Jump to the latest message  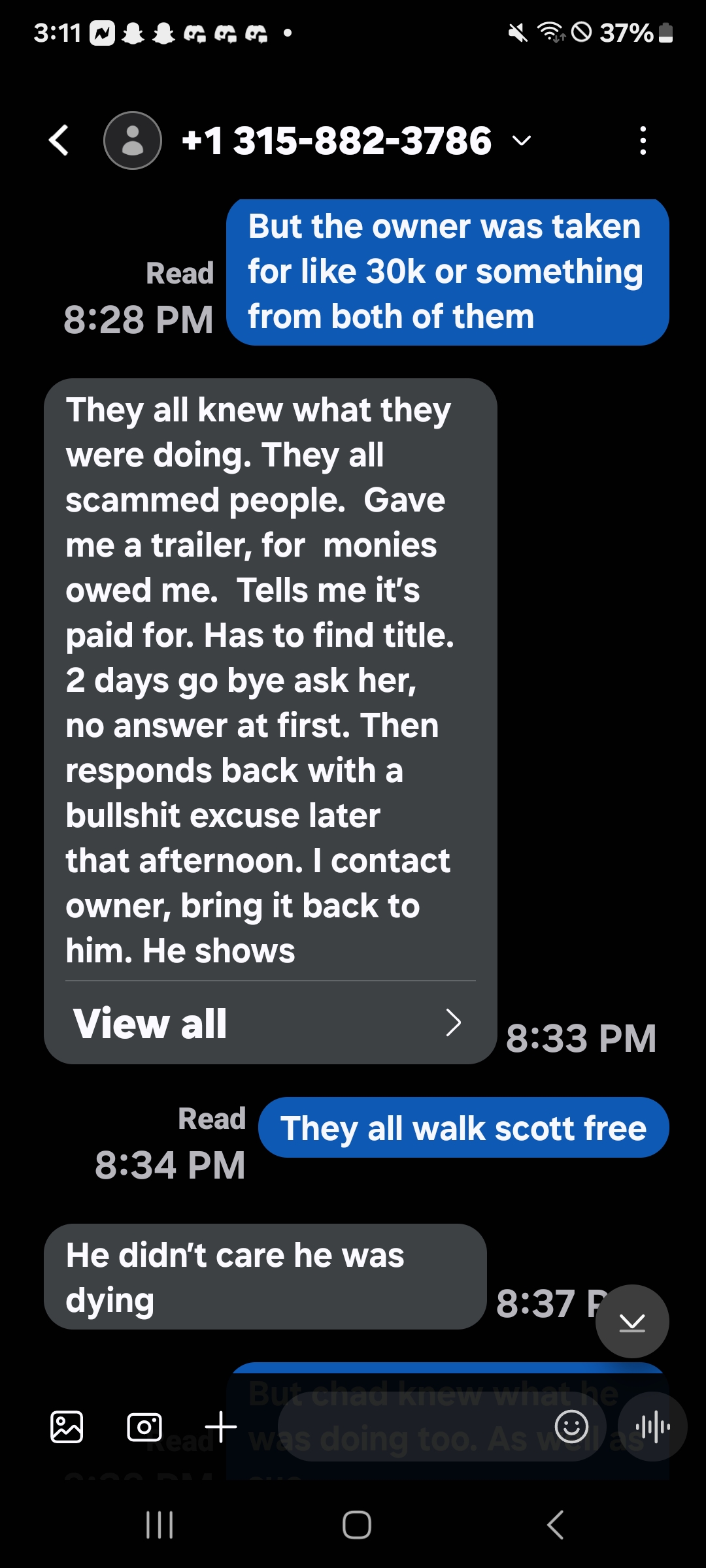point(631,1321)
